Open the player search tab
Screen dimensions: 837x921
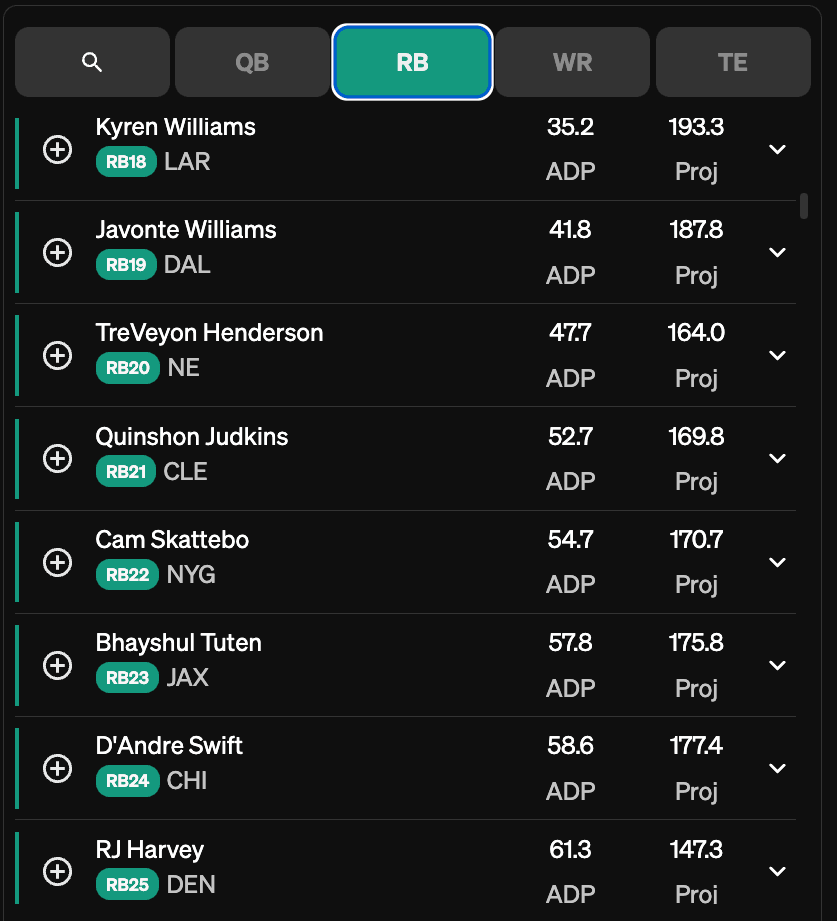92,62
